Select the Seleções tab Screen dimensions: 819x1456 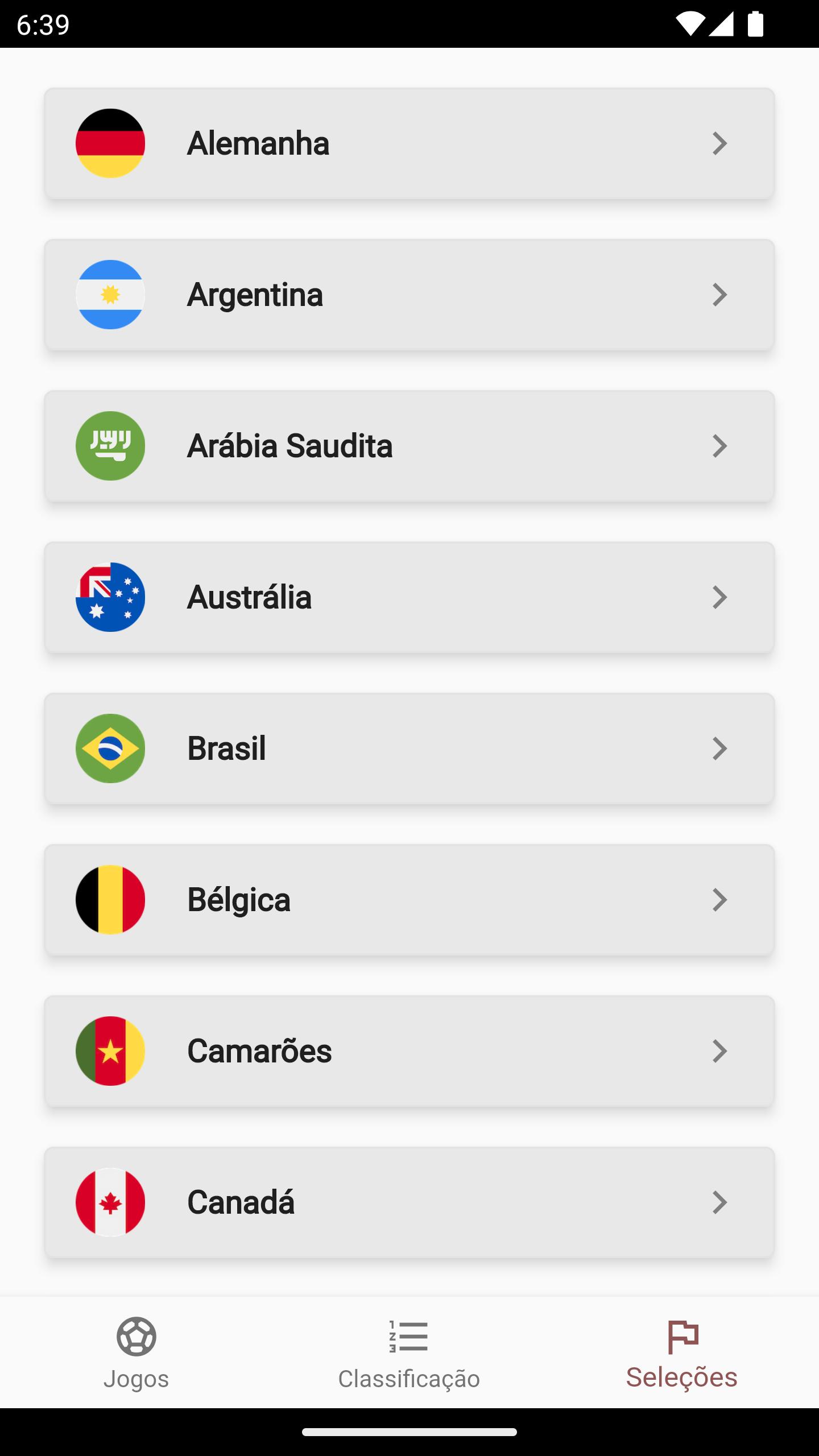pos(682,1353)
